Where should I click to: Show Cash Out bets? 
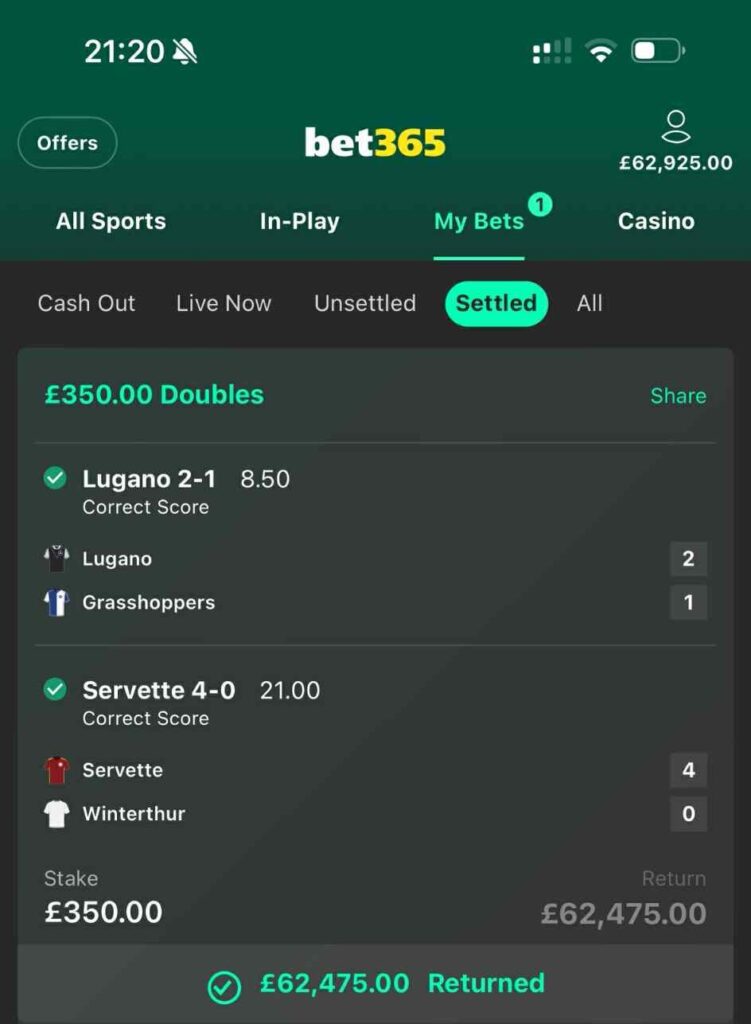pyautogui.click(x=86, y=303)
